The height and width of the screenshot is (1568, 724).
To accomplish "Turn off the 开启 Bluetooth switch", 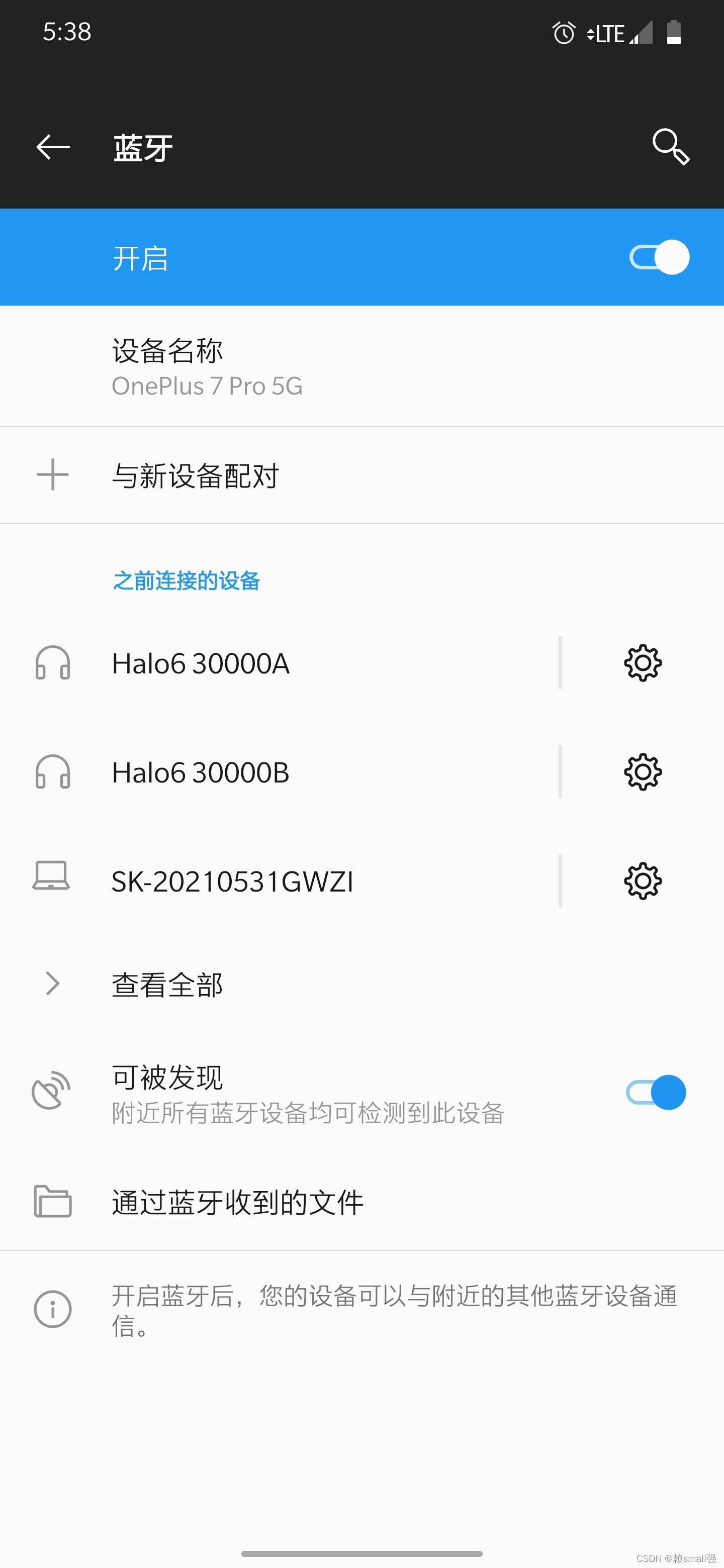I will click(659, 257).
